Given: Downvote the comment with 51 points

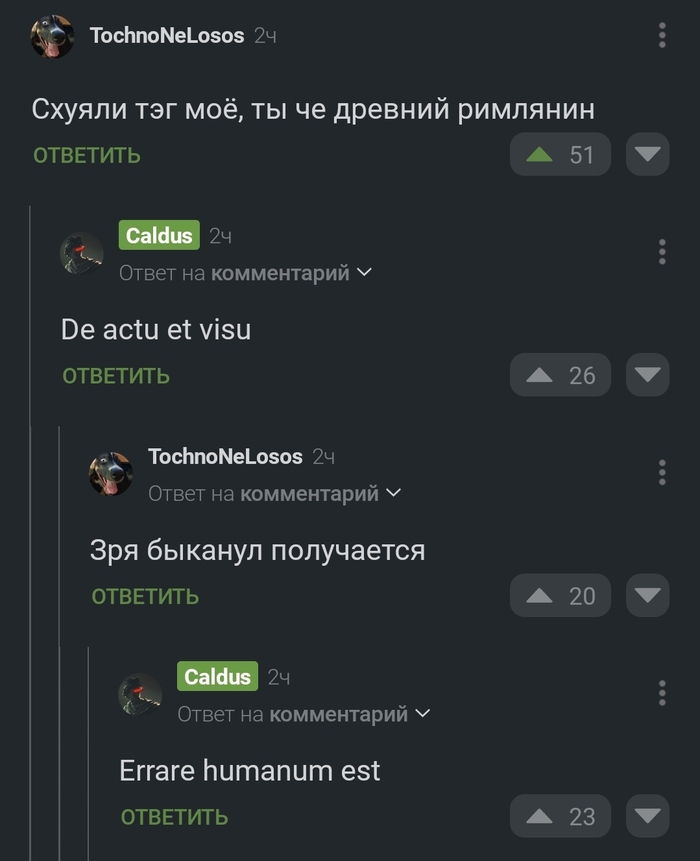Looking at the screenshot, I should 647,155.
